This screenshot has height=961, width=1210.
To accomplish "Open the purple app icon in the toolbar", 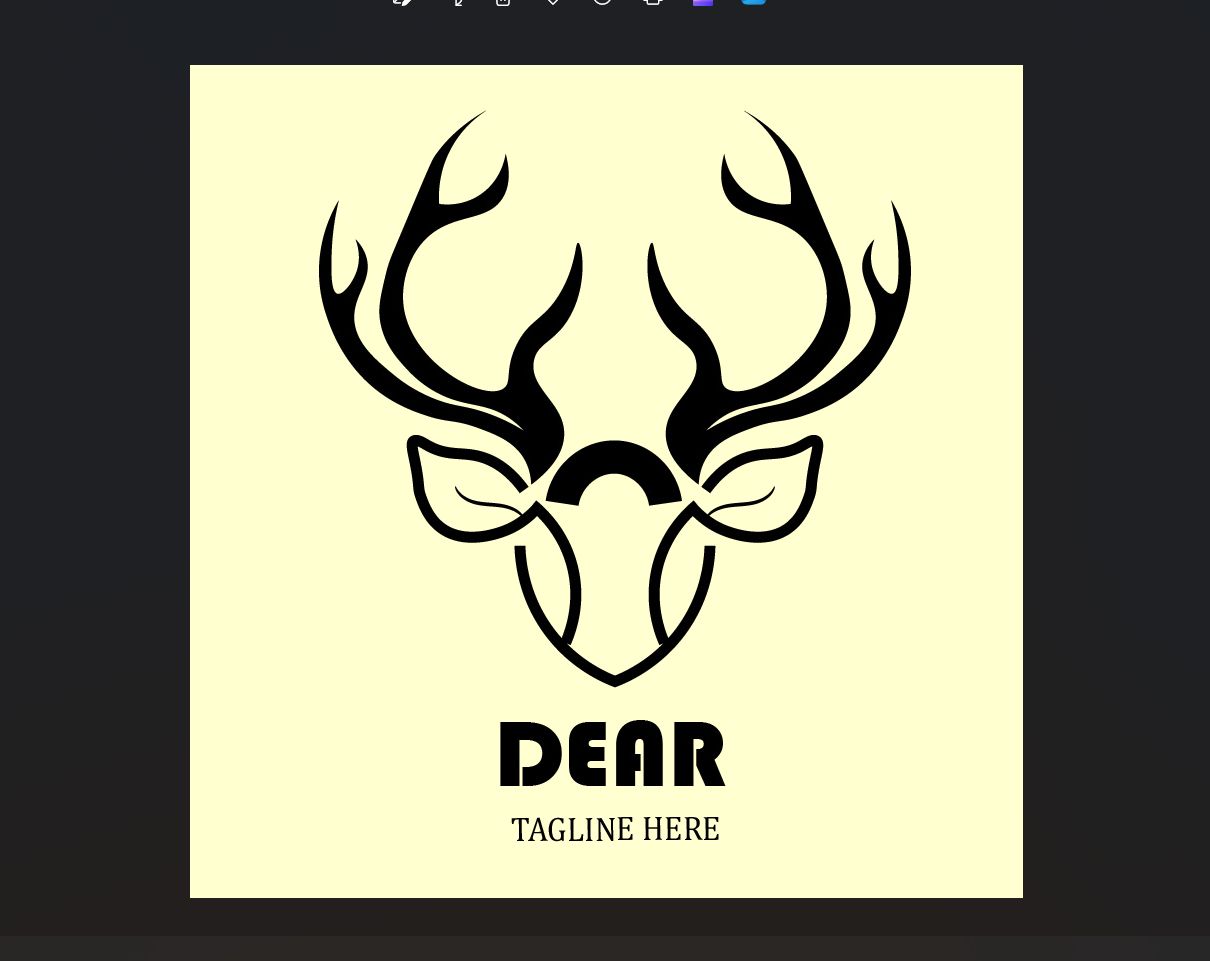I will tap(703, 2).
